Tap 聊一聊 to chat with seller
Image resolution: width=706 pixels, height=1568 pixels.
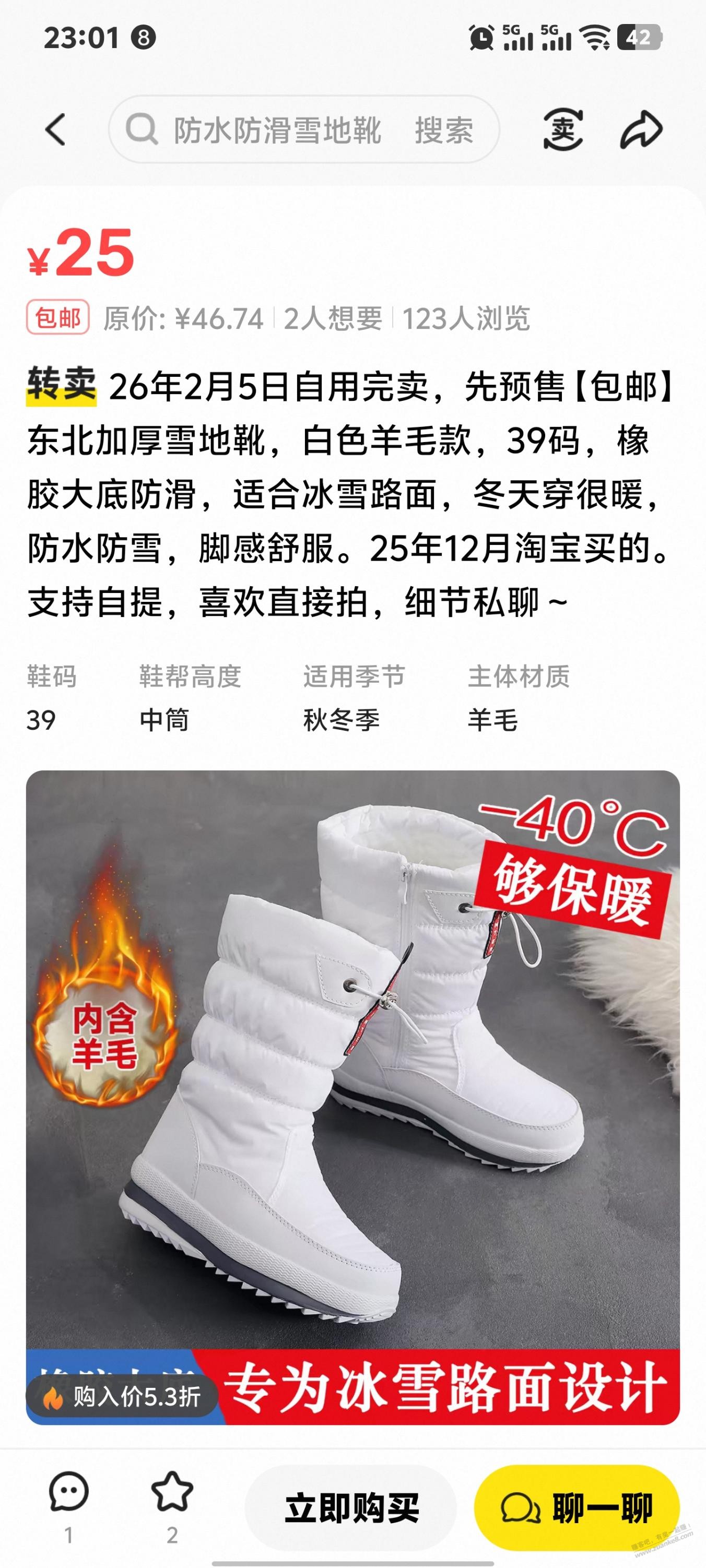[576, 1508]
